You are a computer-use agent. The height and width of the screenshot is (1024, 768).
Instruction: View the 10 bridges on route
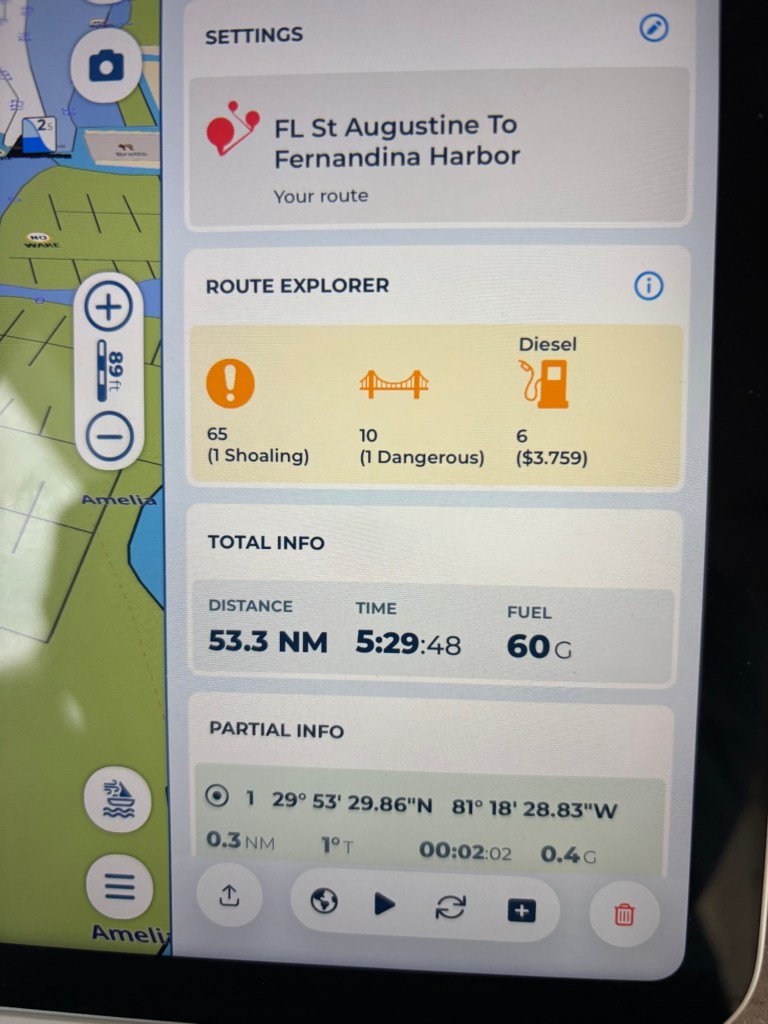tap(394, 385)
